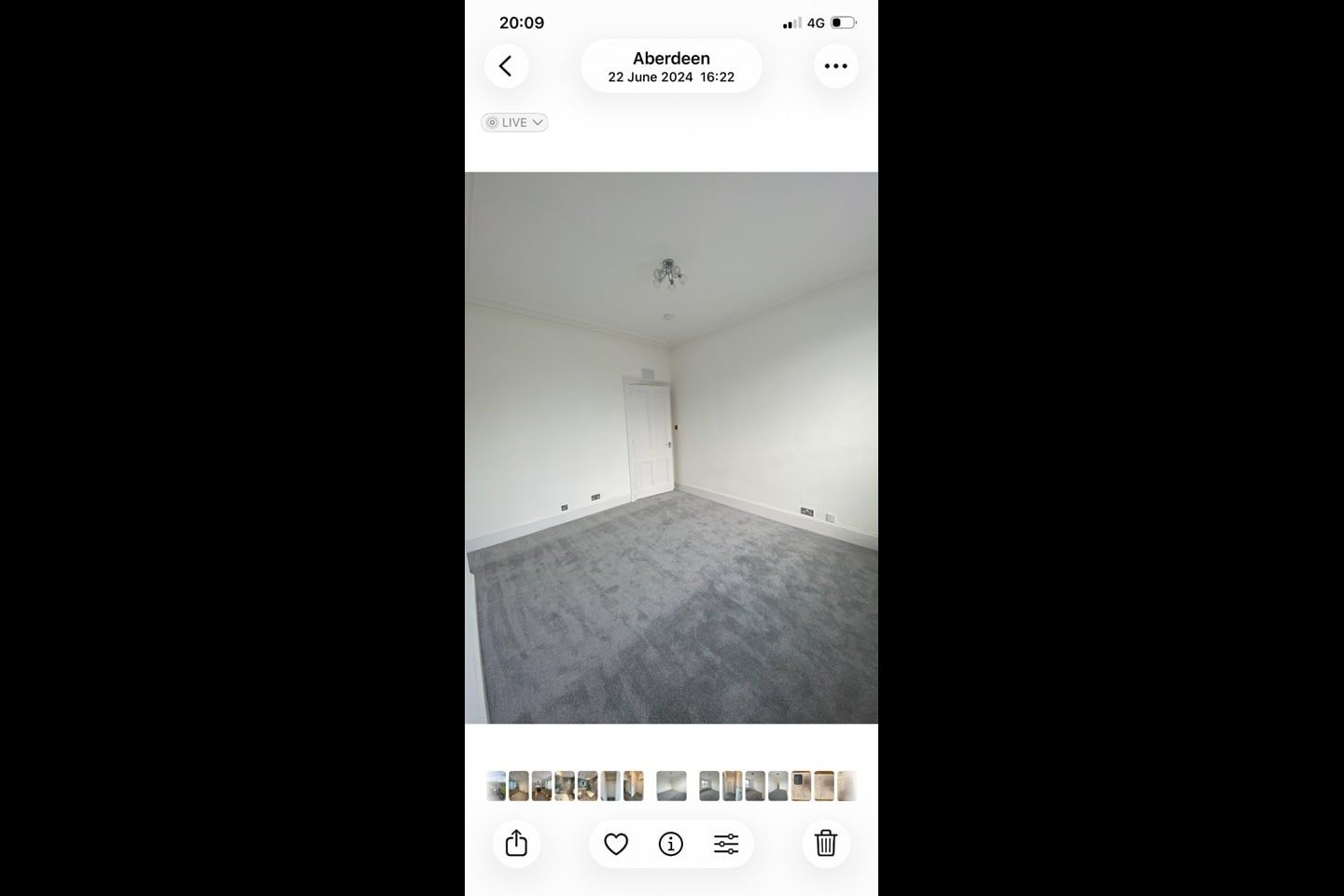Open the edit adjustments sliders
Screen dimensions: 1344x896
(x=726, y=844)
